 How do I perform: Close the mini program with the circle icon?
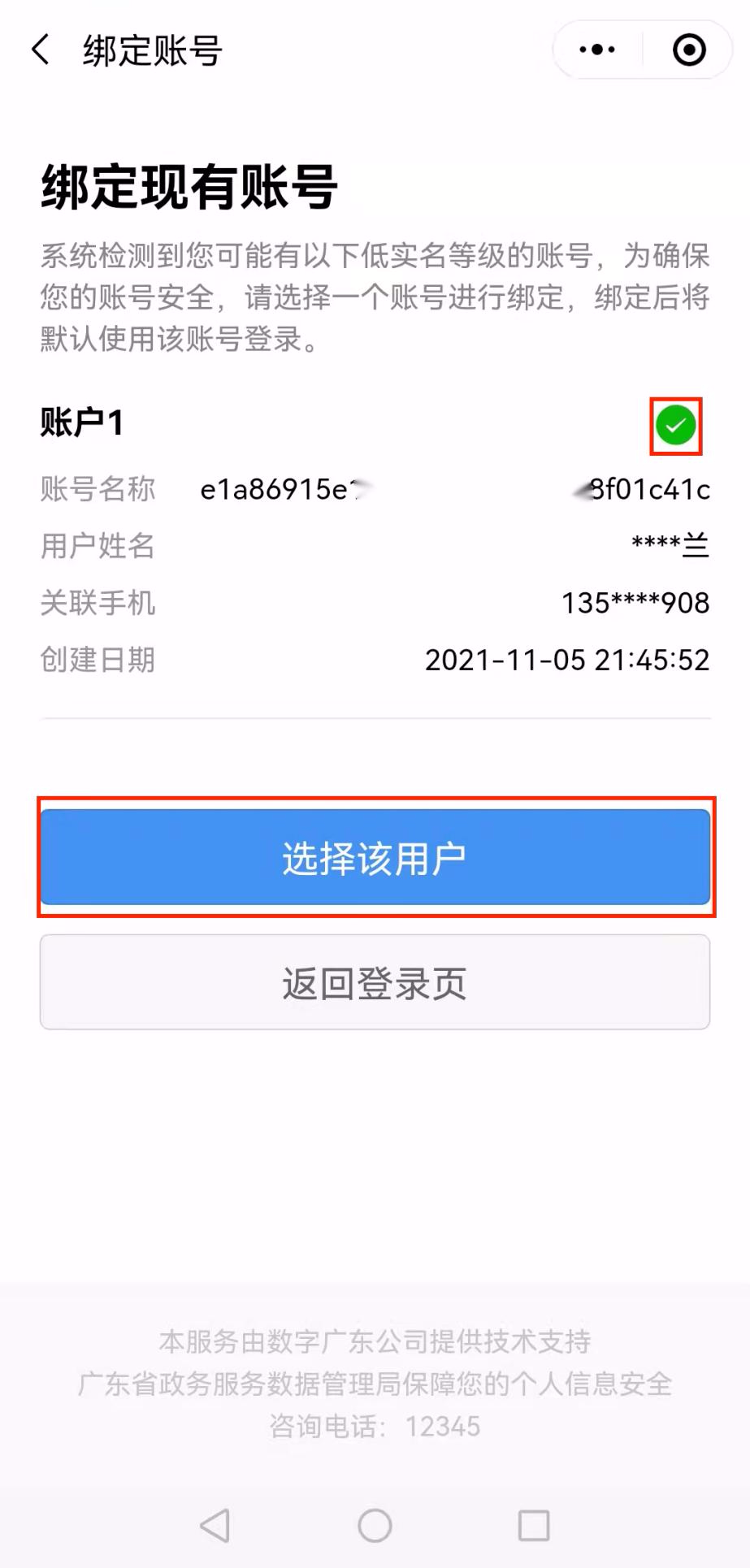click(x=689, y=50)
